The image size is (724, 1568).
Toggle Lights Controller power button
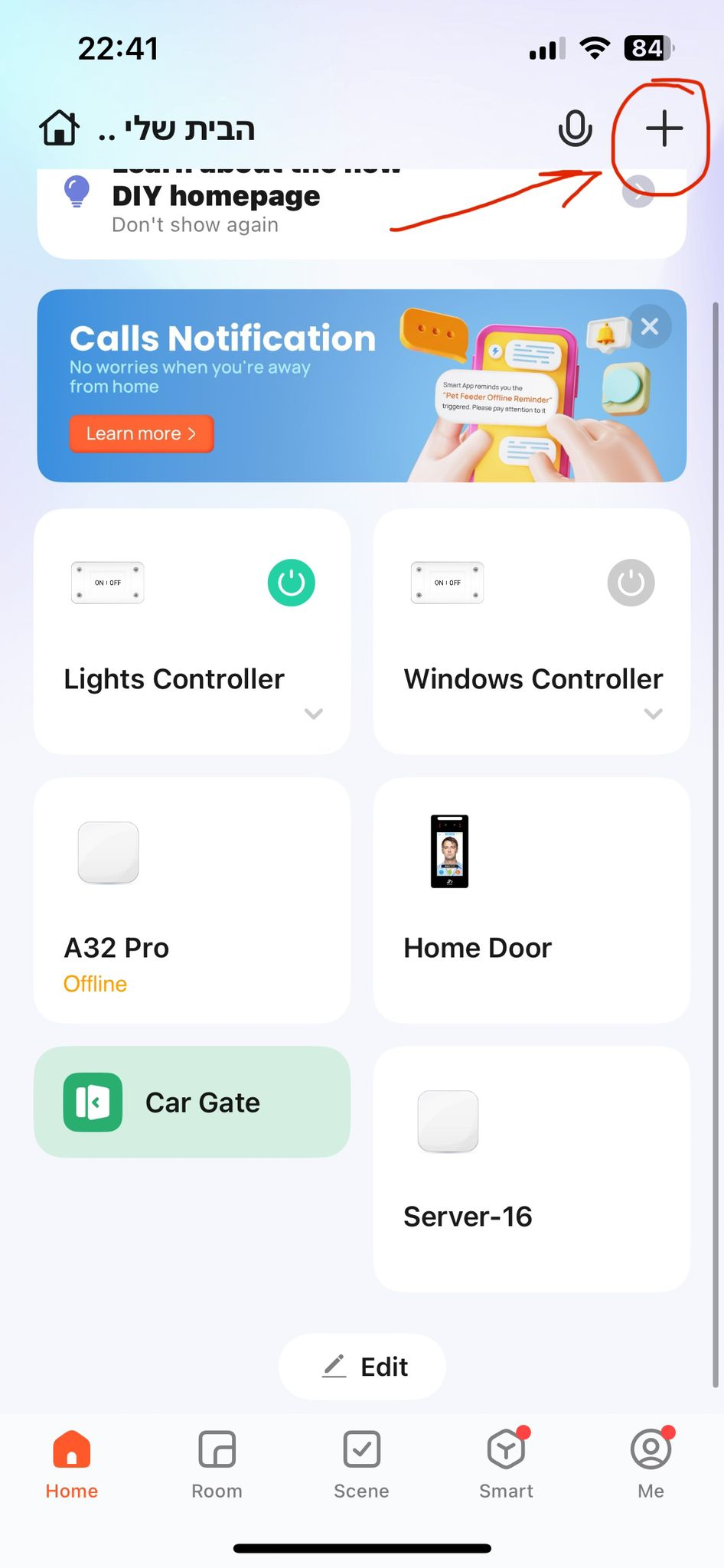[x=291, y=583]
